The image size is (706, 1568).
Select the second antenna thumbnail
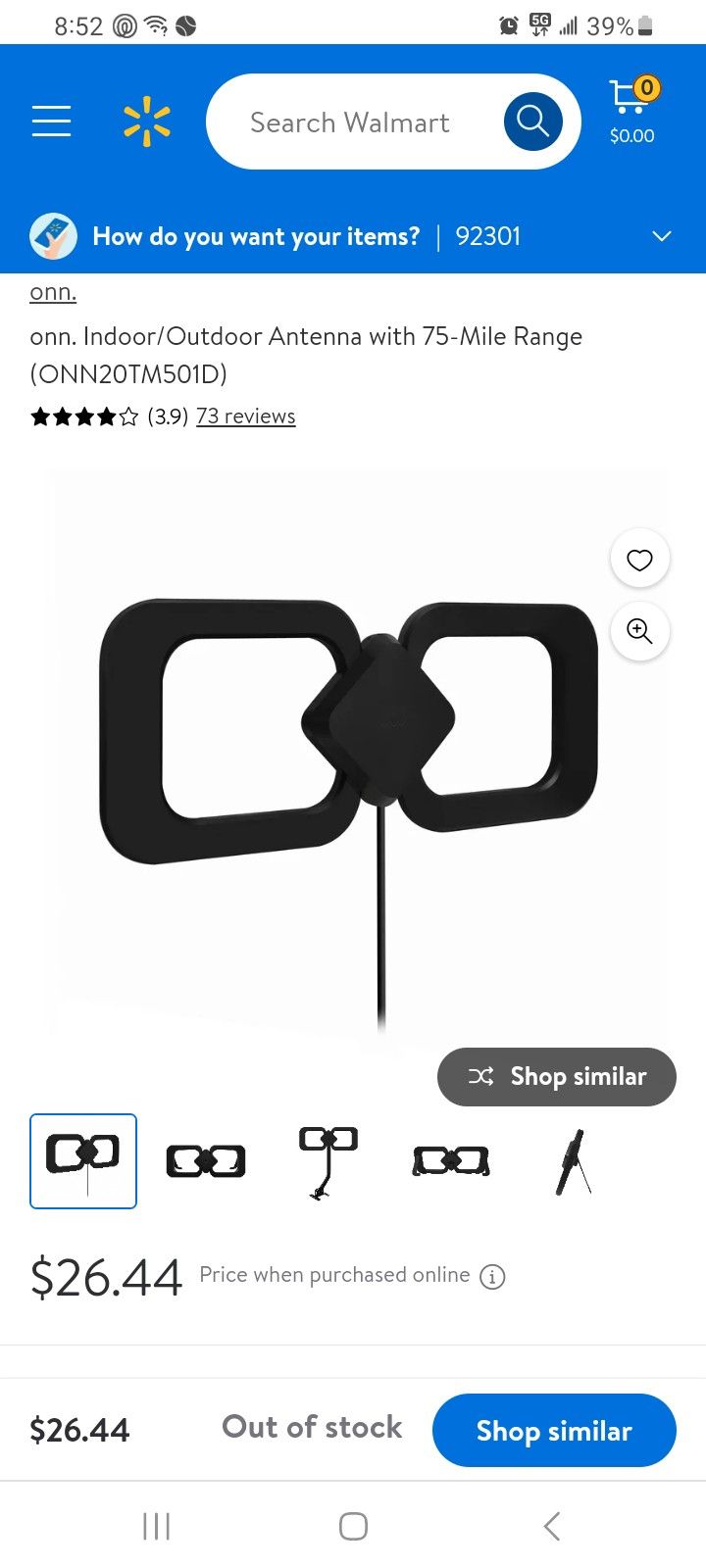206,1161
